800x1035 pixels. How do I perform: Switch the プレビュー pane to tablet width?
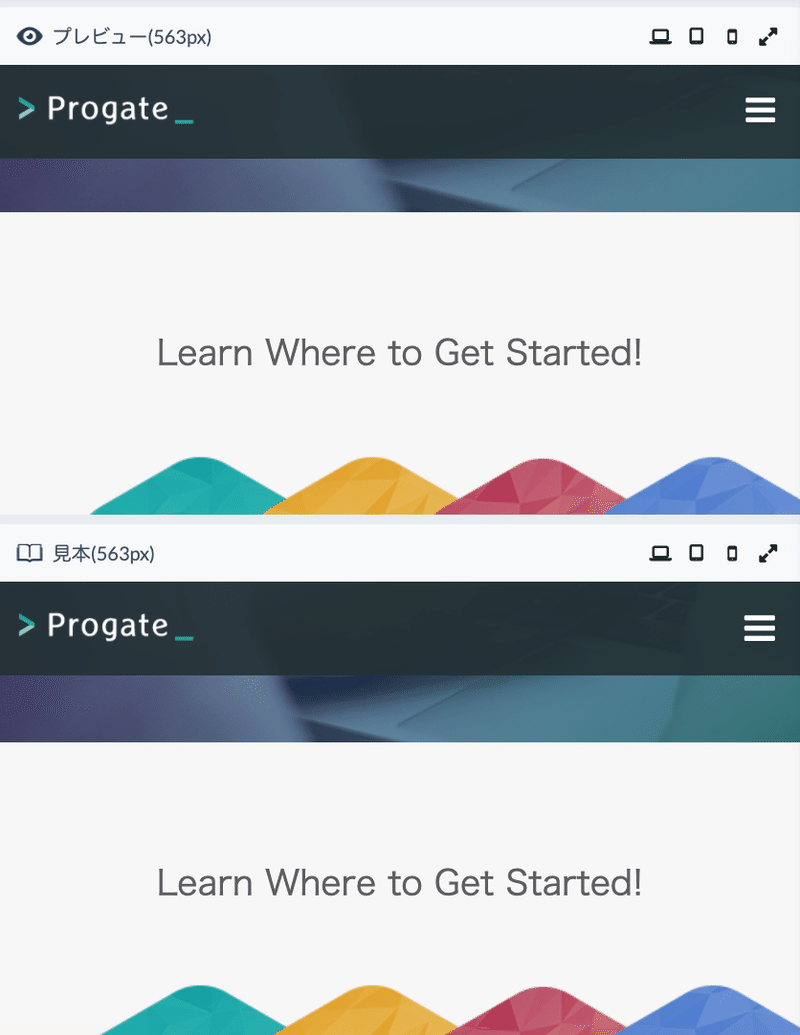point(696,37)
